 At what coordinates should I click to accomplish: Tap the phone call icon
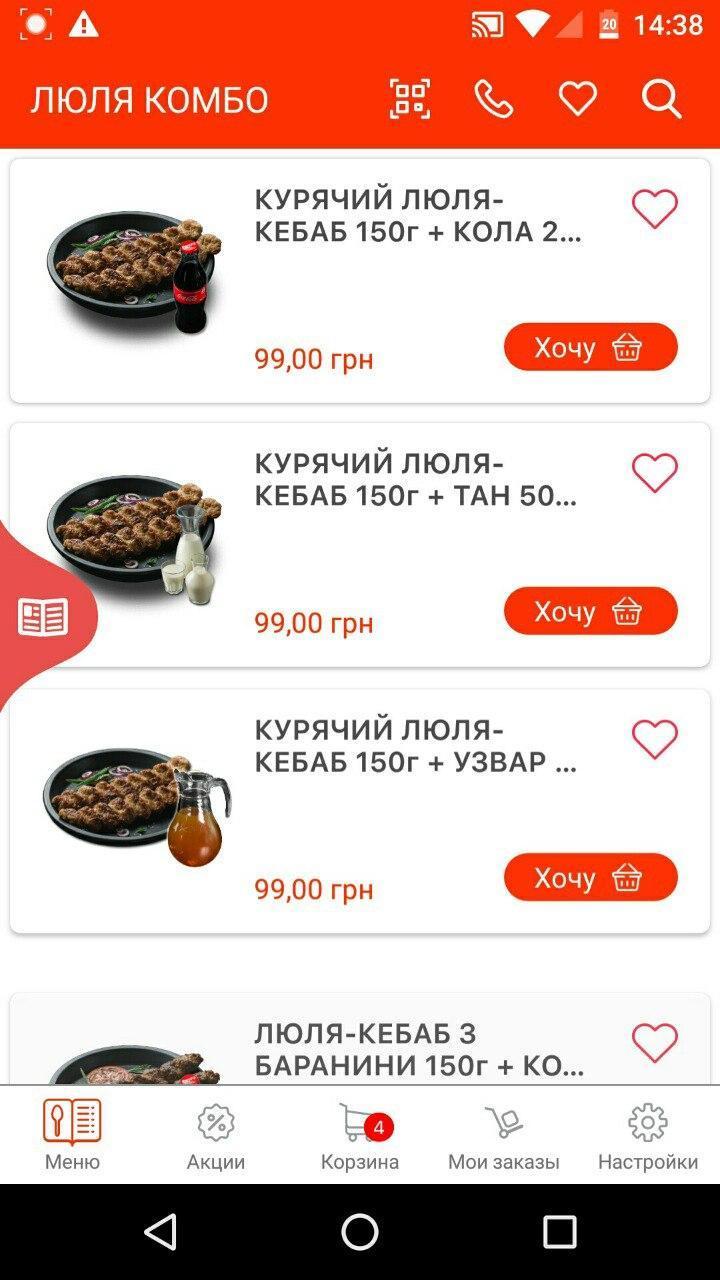494,99
